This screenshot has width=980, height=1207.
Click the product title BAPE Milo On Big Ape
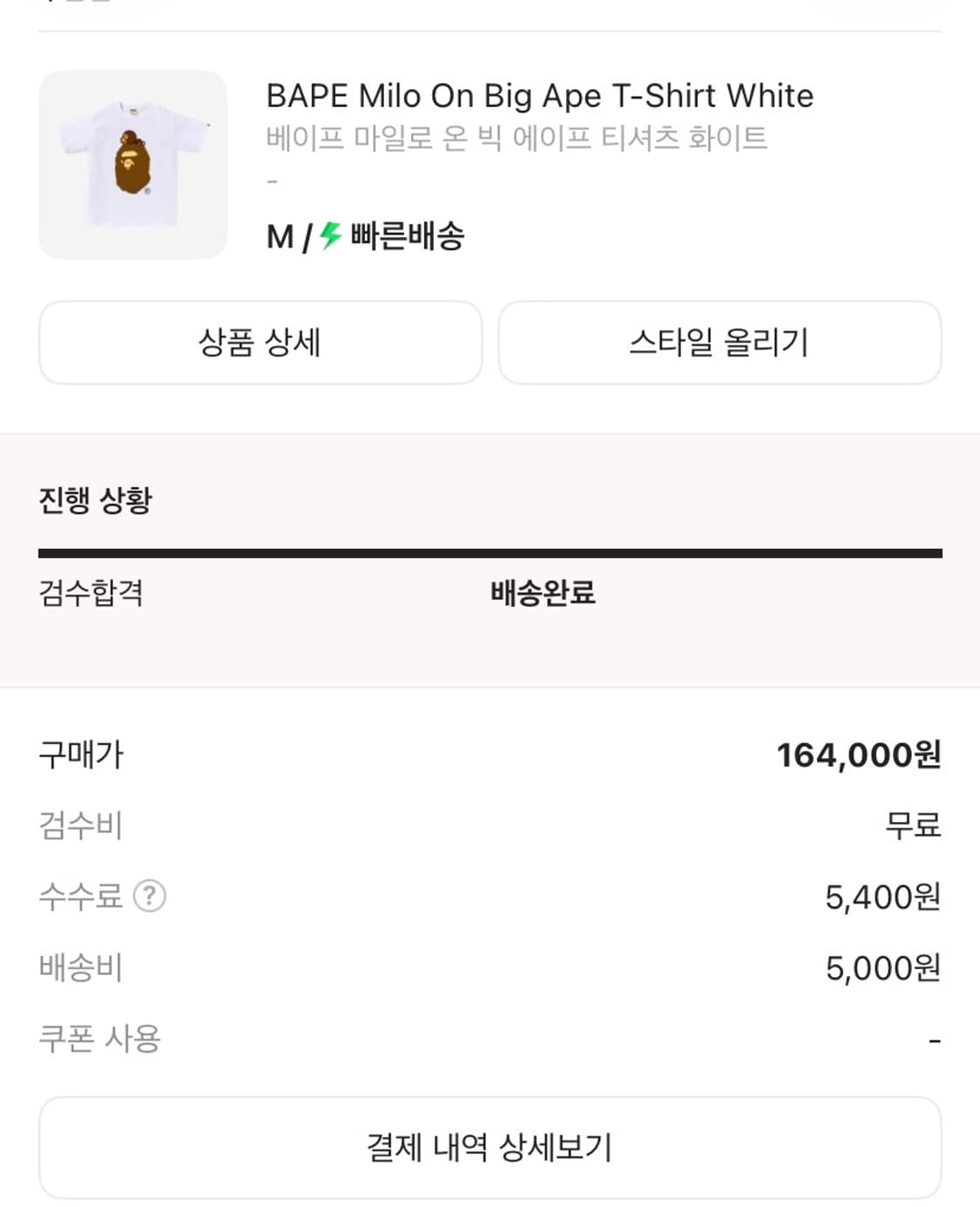[x=538, y=96]
